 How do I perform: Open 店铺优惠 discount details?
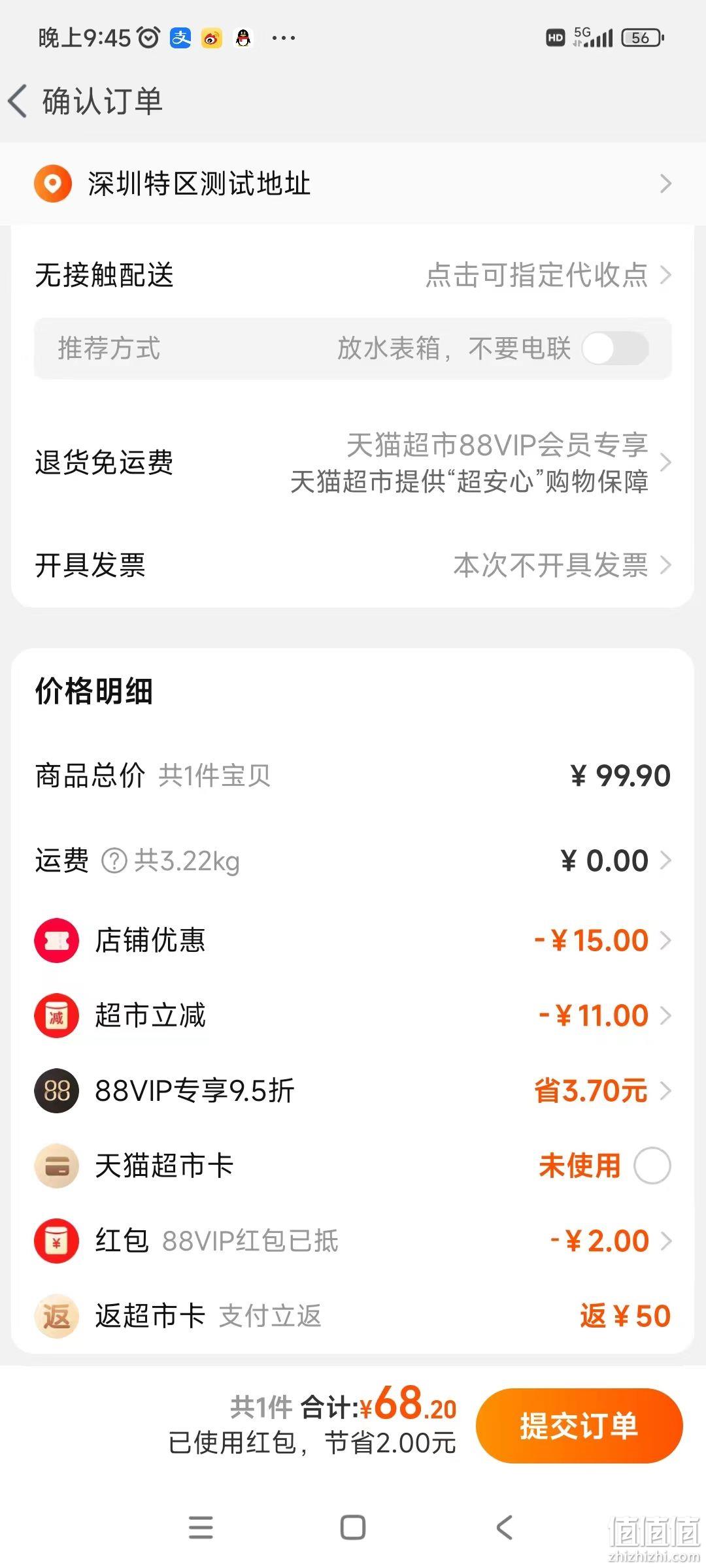(x=353, y=940)
